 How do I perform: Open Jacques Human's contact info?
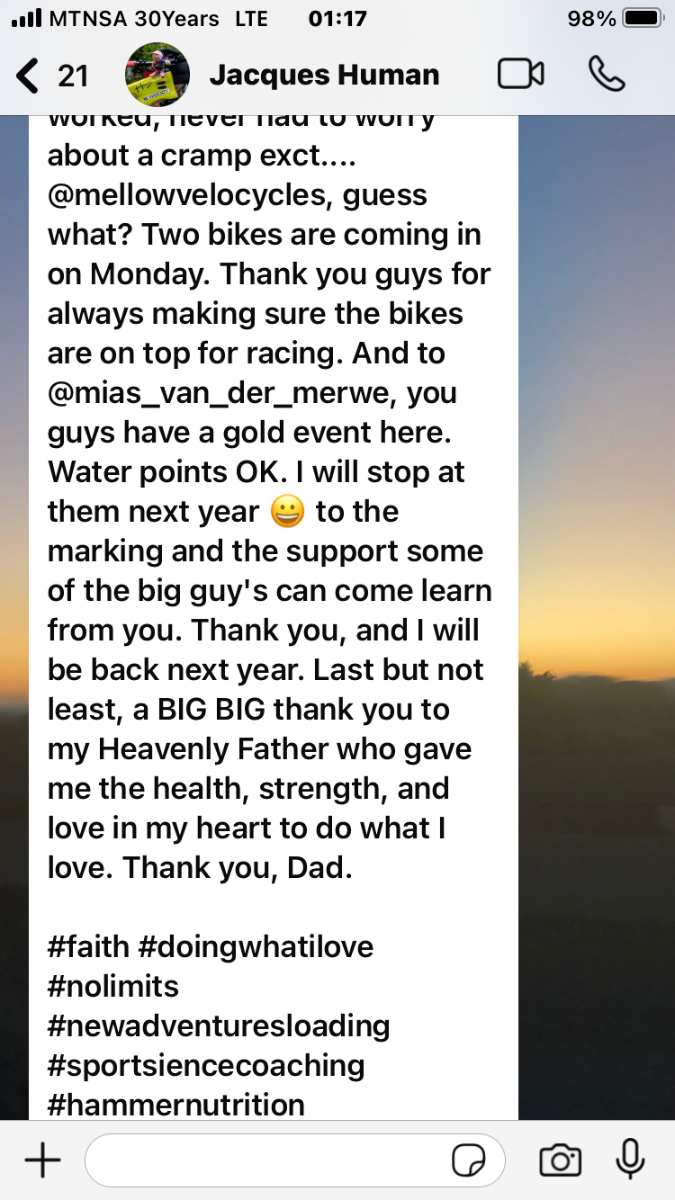pos(324,75)
